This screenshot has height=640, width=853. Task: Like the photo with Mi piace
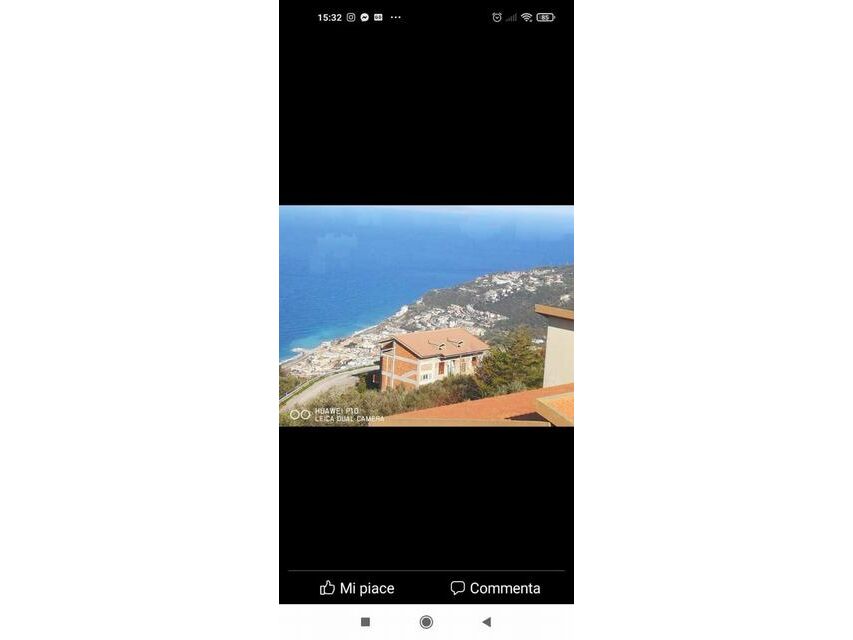[x=357, y=588]
